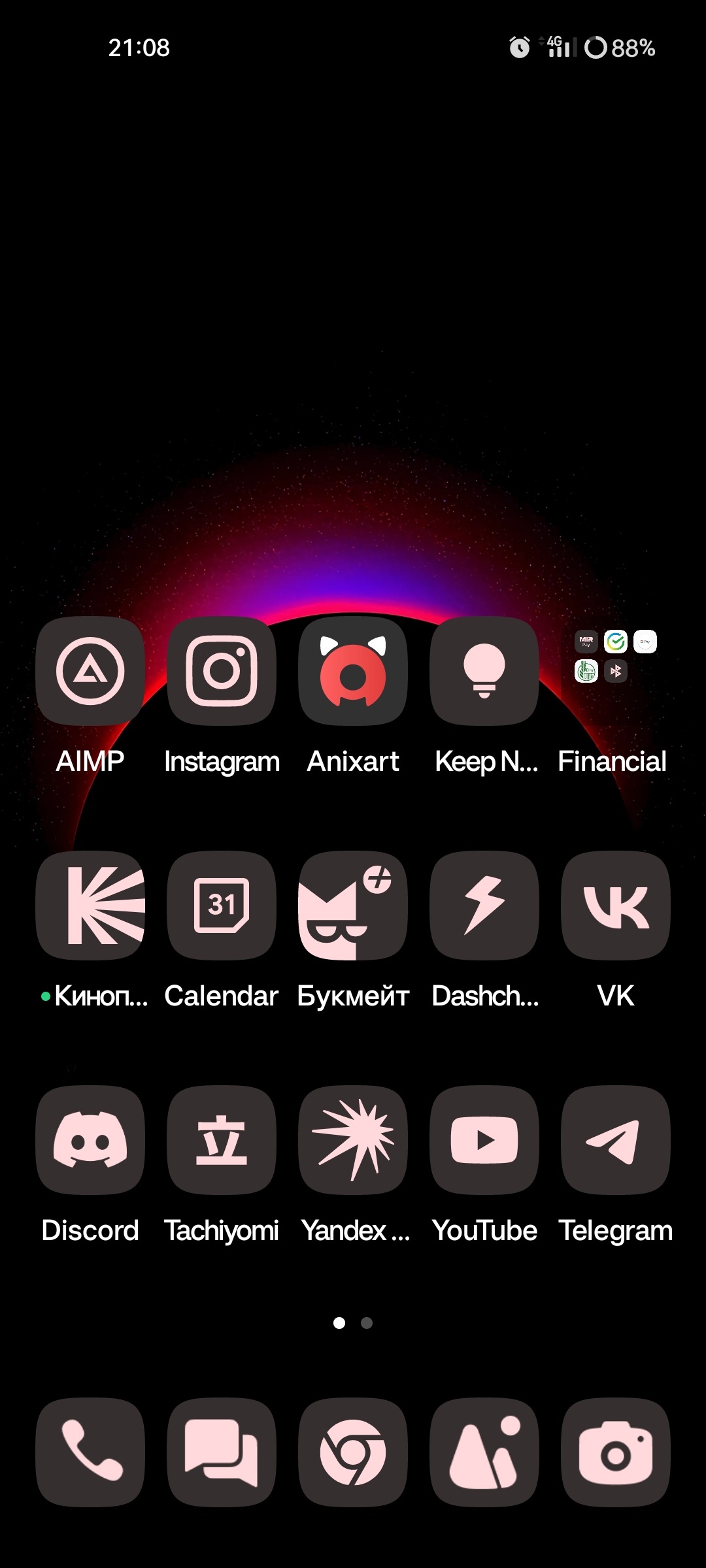This screenshot has width=706, height=1568.
Task: Open Tachiyomi manga reader
Action: pyautogui.click(x=222, y=1140)
